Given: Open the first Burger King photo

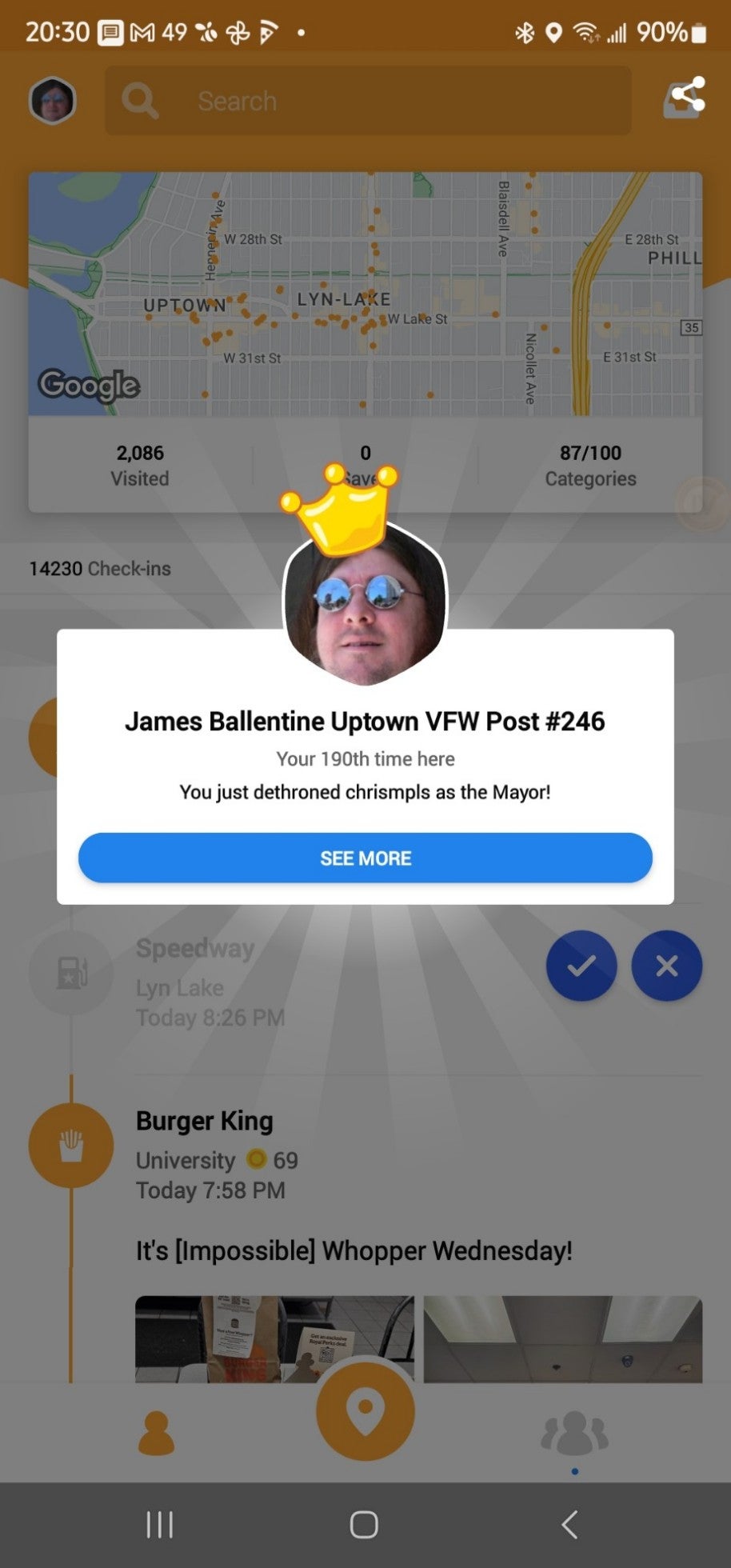Looking at the screenshot, I should [x=274, y=1338].
